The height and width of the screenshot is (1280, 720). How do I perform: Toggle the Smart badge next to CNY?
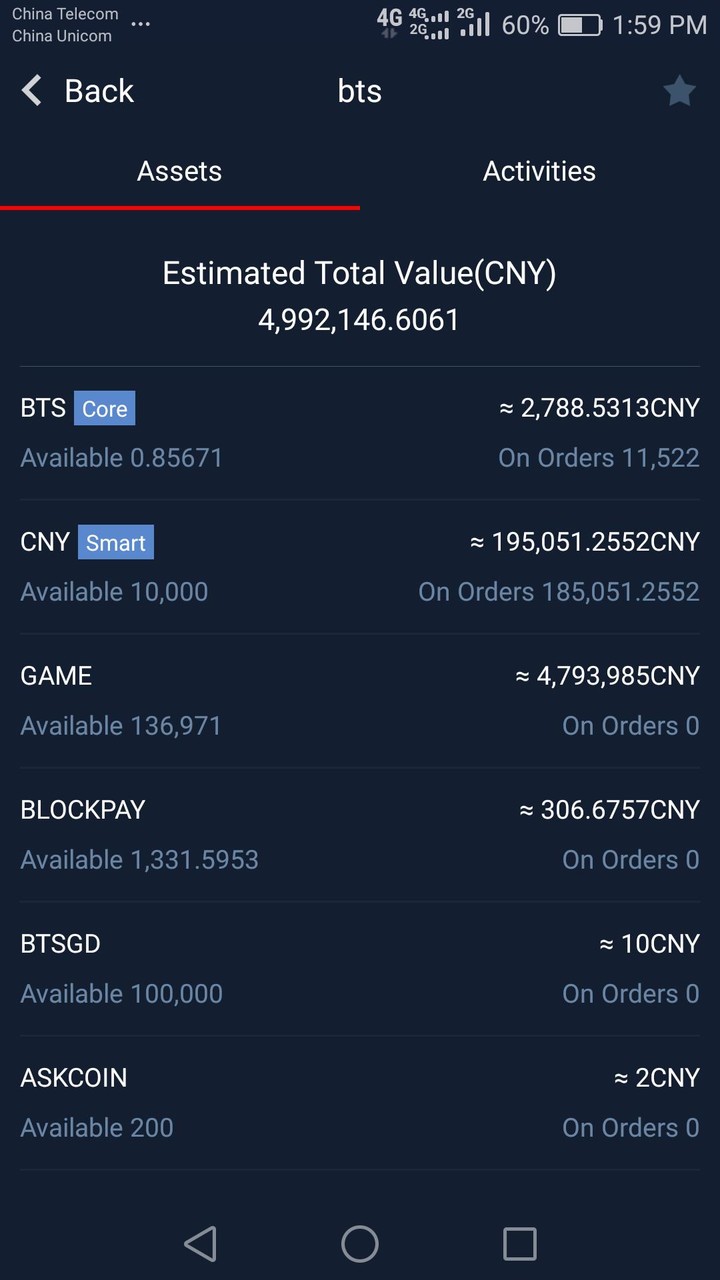tap(116, 543)
